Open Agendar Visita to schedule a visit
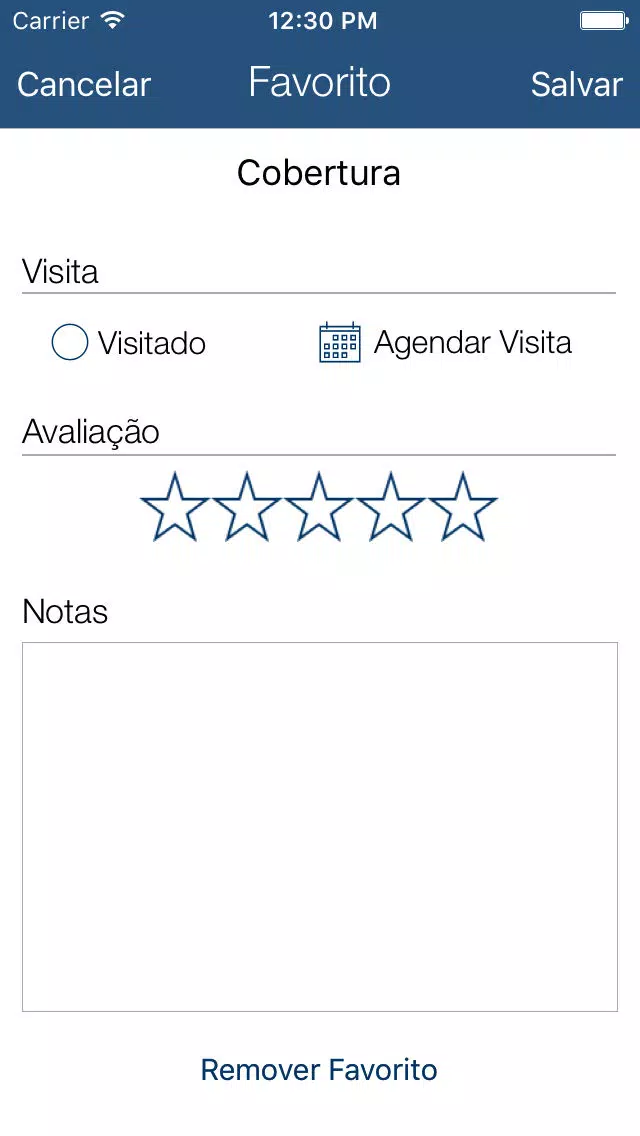The image size is (640, 1136). [x=445, y=342]
